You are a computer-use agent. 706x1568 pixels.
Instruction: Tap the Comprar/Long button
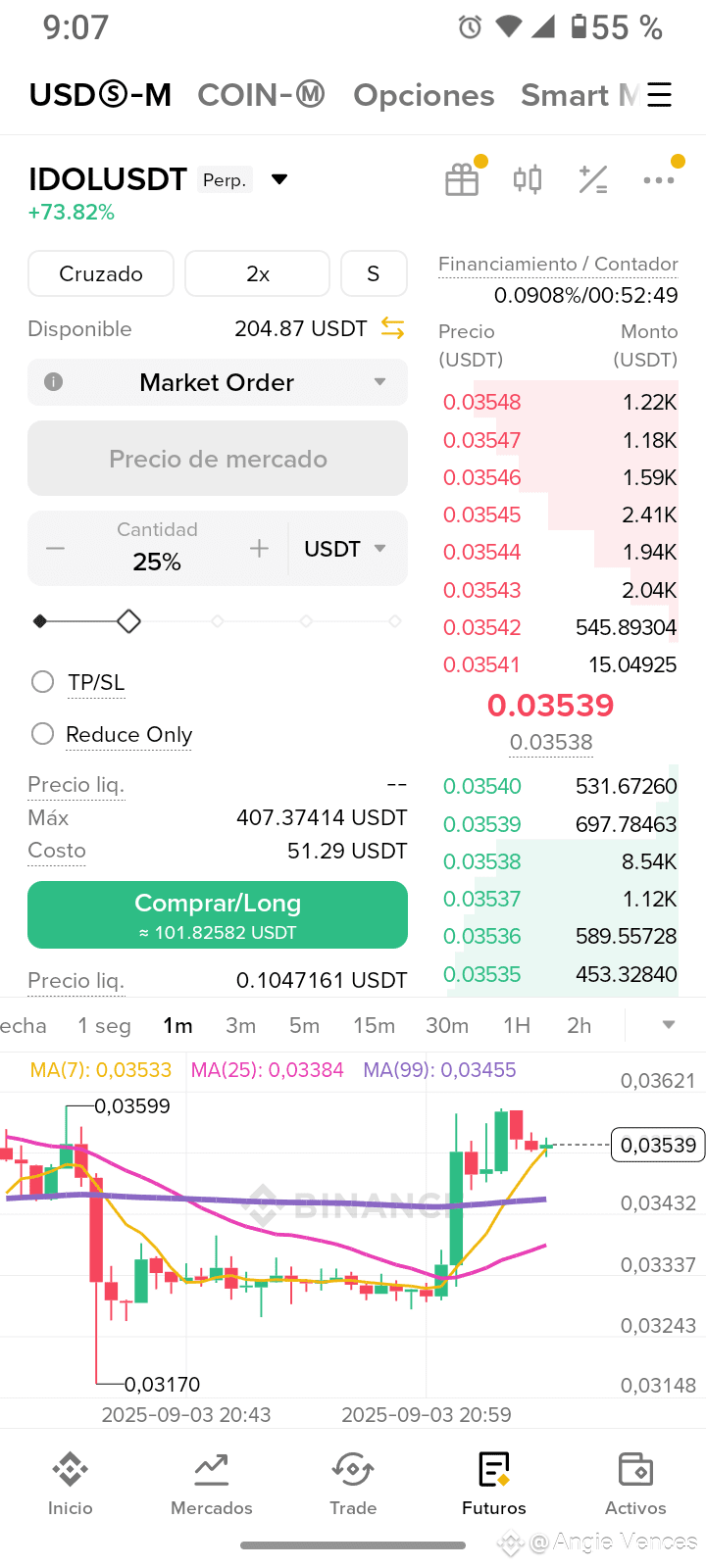click(218, 914)
